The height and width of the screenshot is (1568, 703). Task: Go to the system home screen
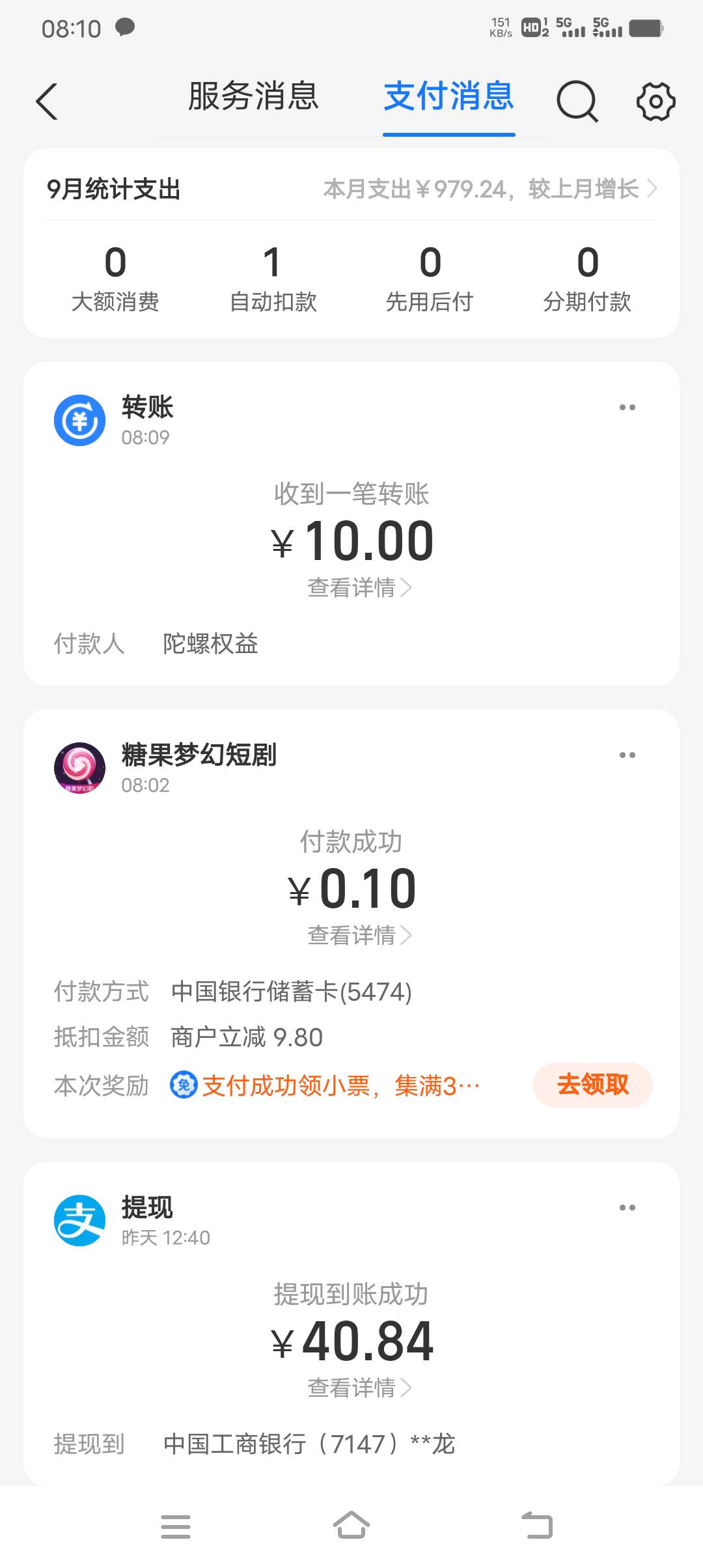coord(351,1526)
